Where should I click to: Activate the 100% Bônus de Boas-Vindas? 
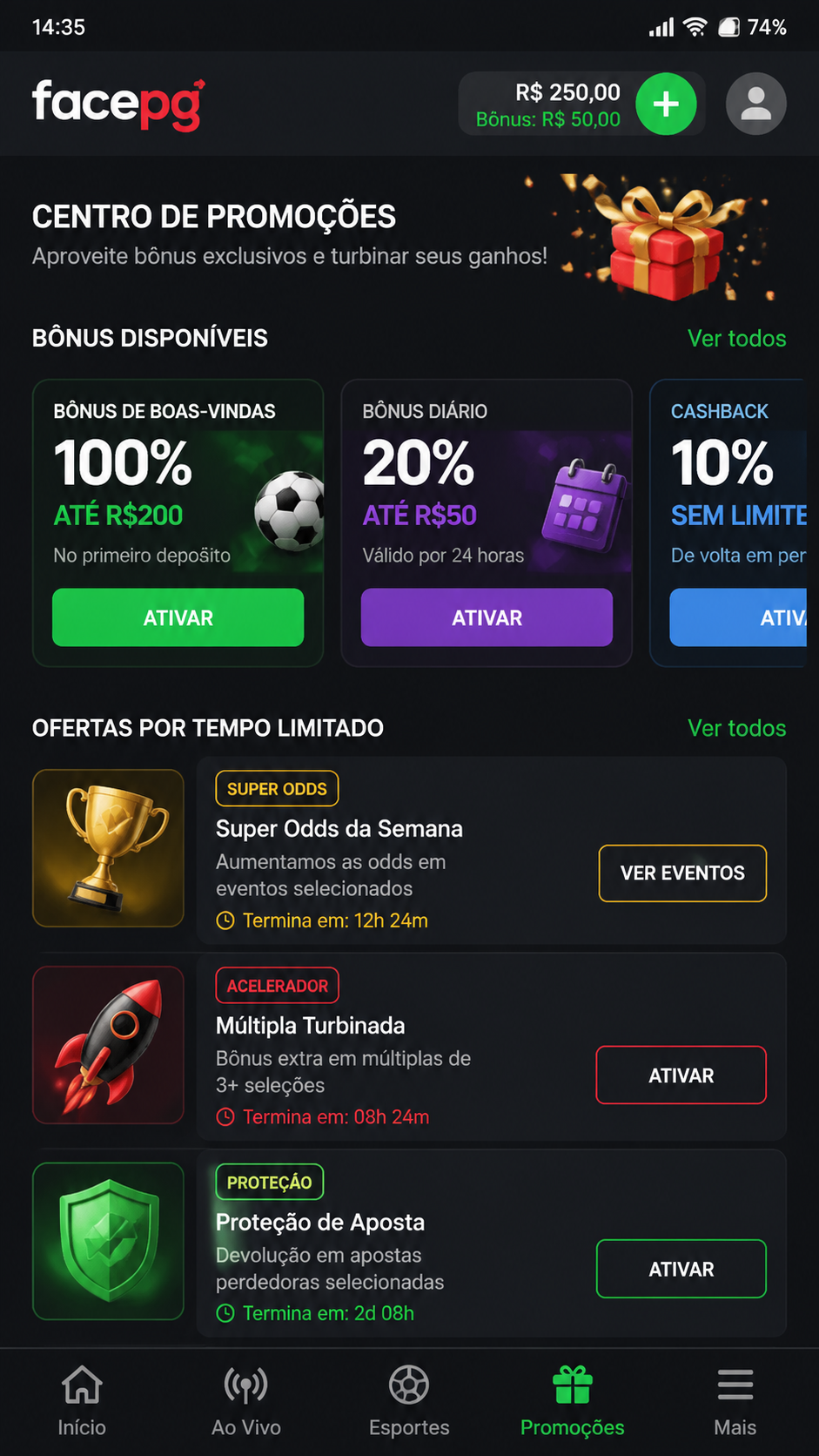[178, 617]
